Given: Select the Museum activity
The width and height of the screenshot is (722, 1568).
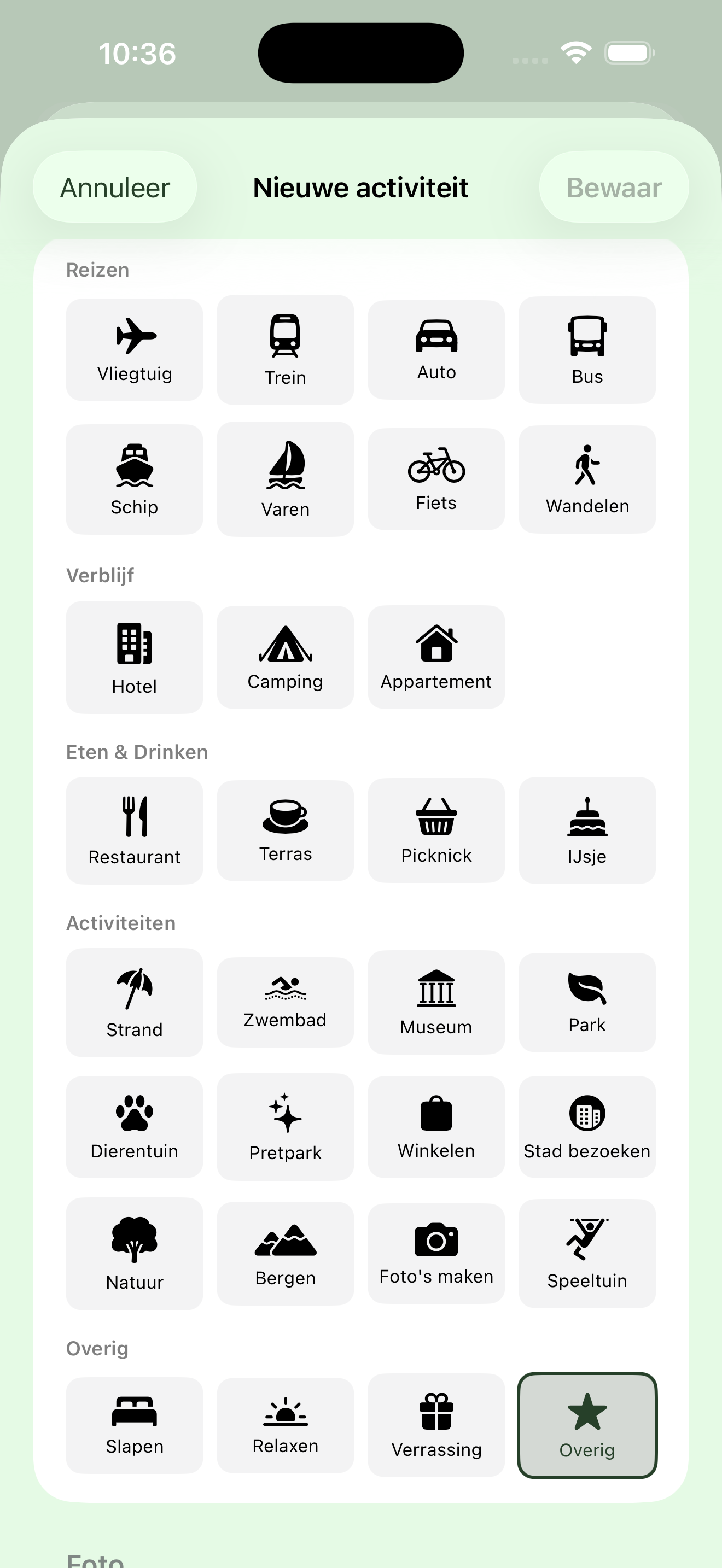Looking at the screenshot, I should coord(436,1002).
